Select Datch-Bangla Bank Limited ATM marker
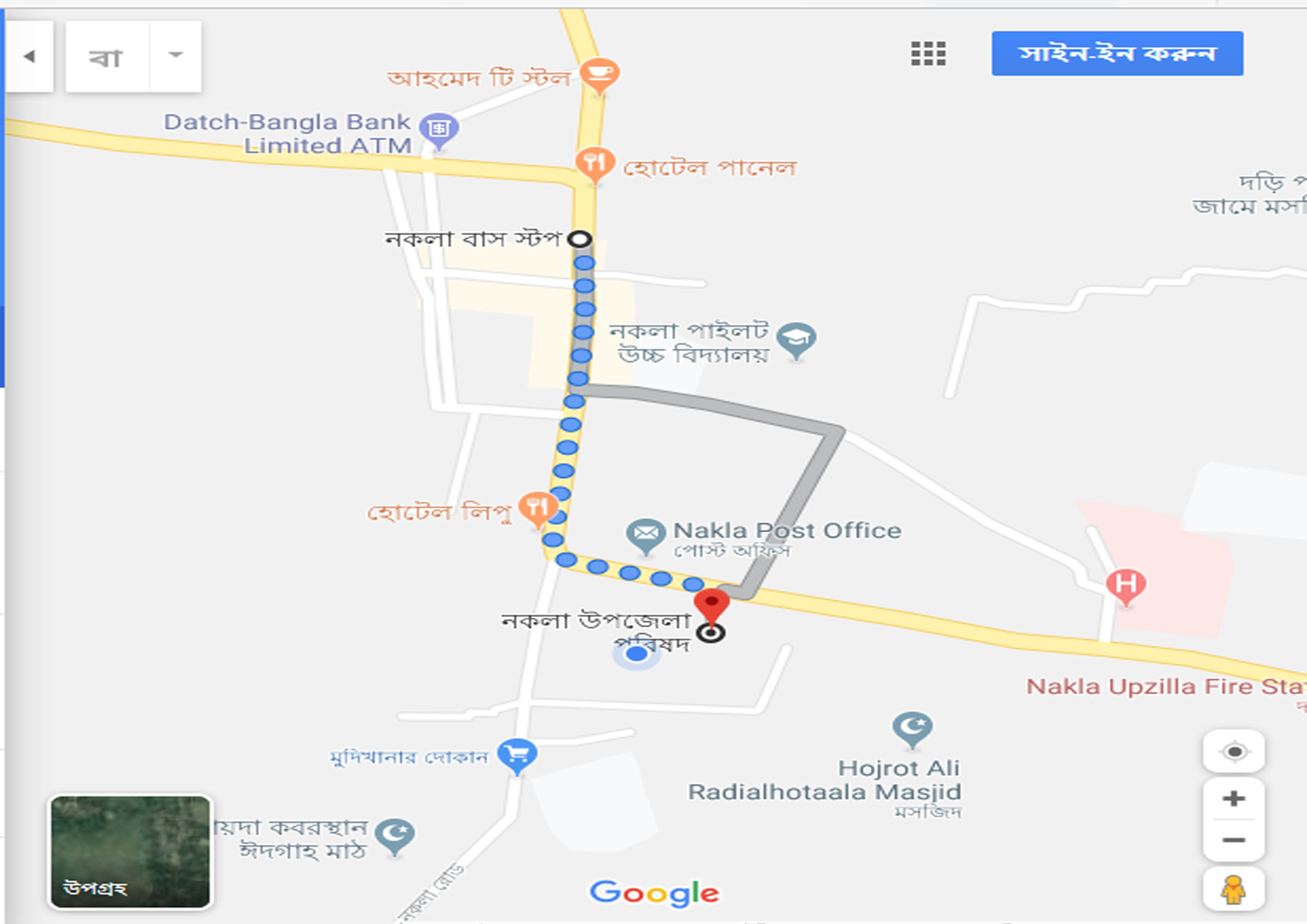 tap(438, 129)
